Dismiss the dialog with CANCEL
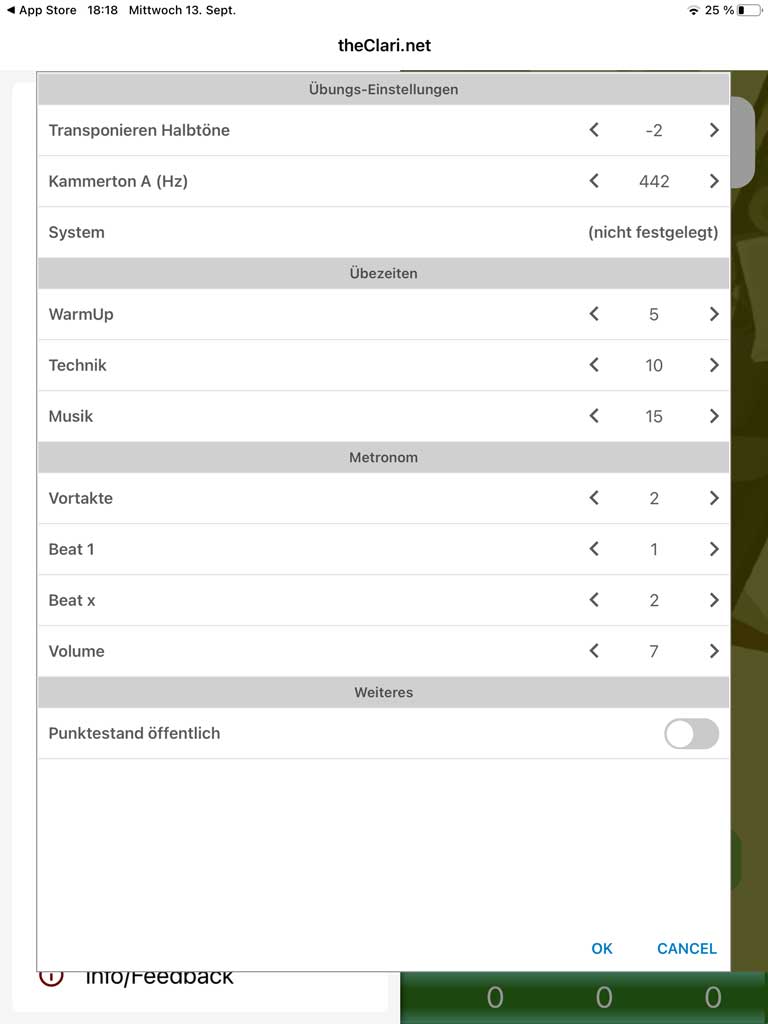Screen dimensions: 768x1024 pyautogui.click(x=686, y=948)
